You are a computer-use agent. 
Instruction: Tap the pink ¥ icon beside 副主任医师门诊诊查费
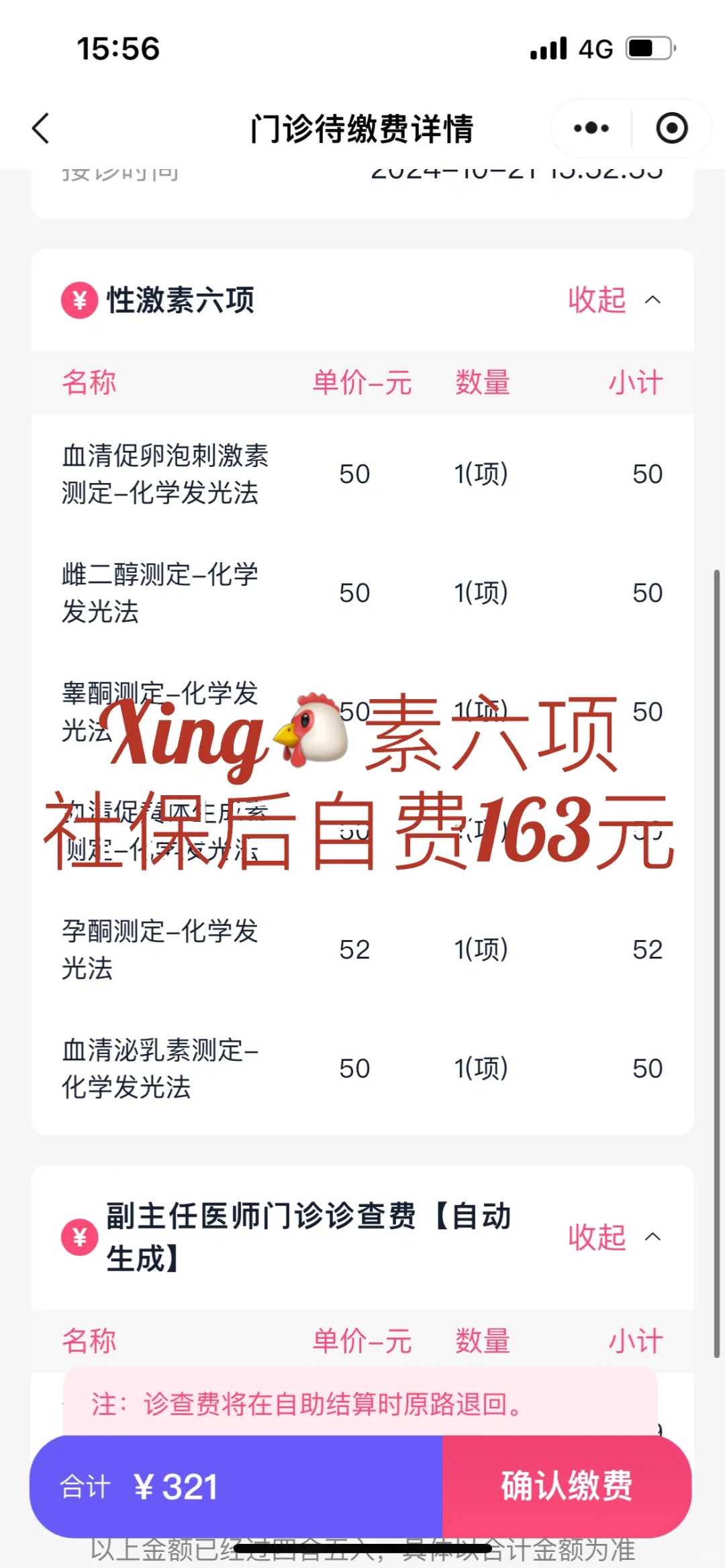[79, 1239]
